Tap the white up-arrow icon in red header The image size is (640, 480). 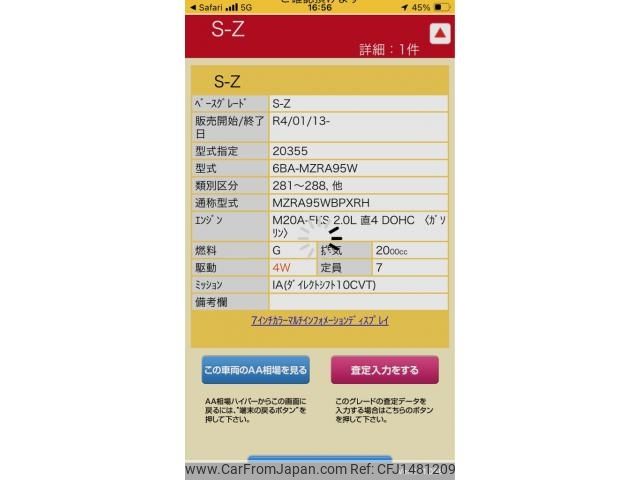click(x=440, y=34)
